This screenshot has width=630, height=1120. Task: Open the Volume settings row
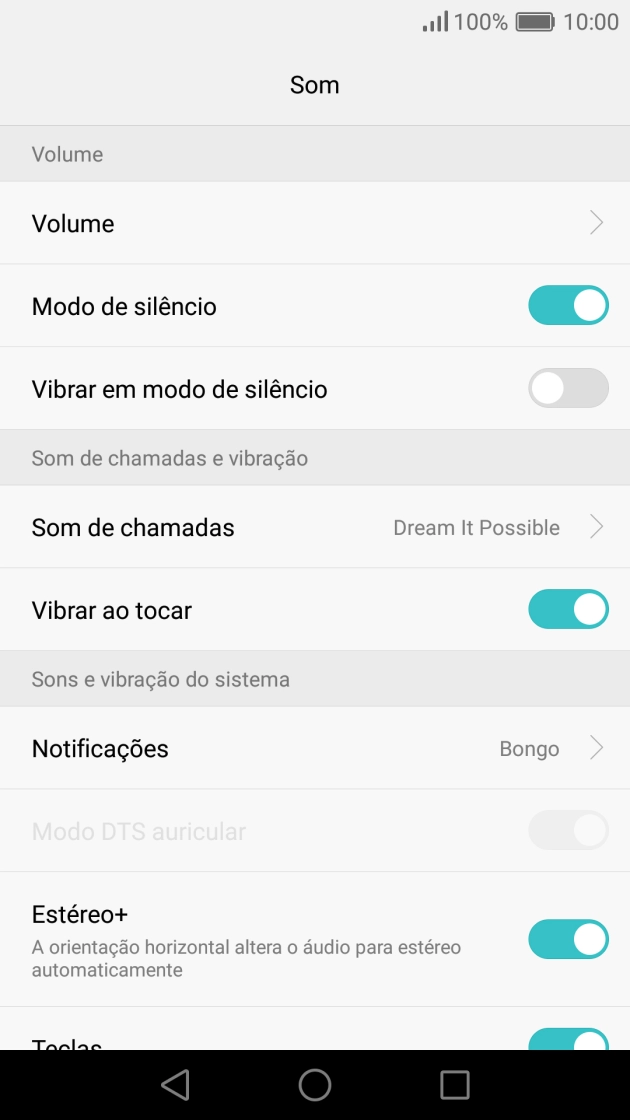tap(315, 223)
